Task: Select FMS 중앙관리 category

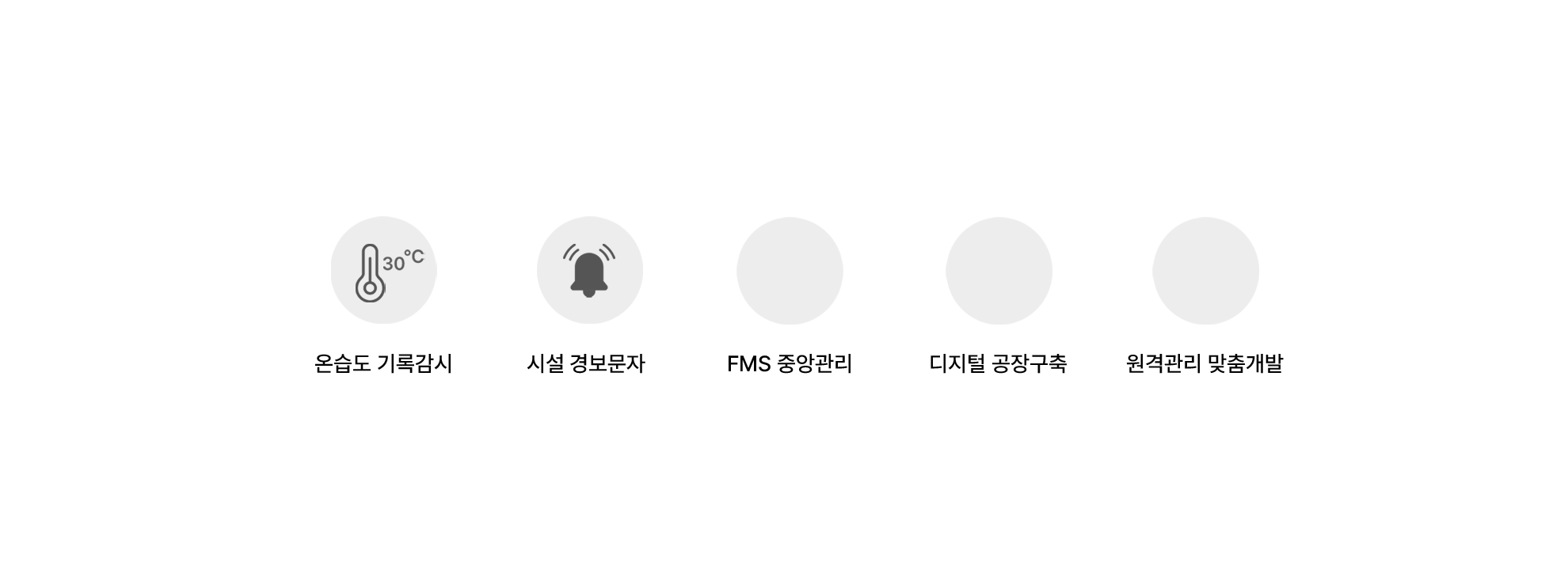Action: [x=790, y=271]
